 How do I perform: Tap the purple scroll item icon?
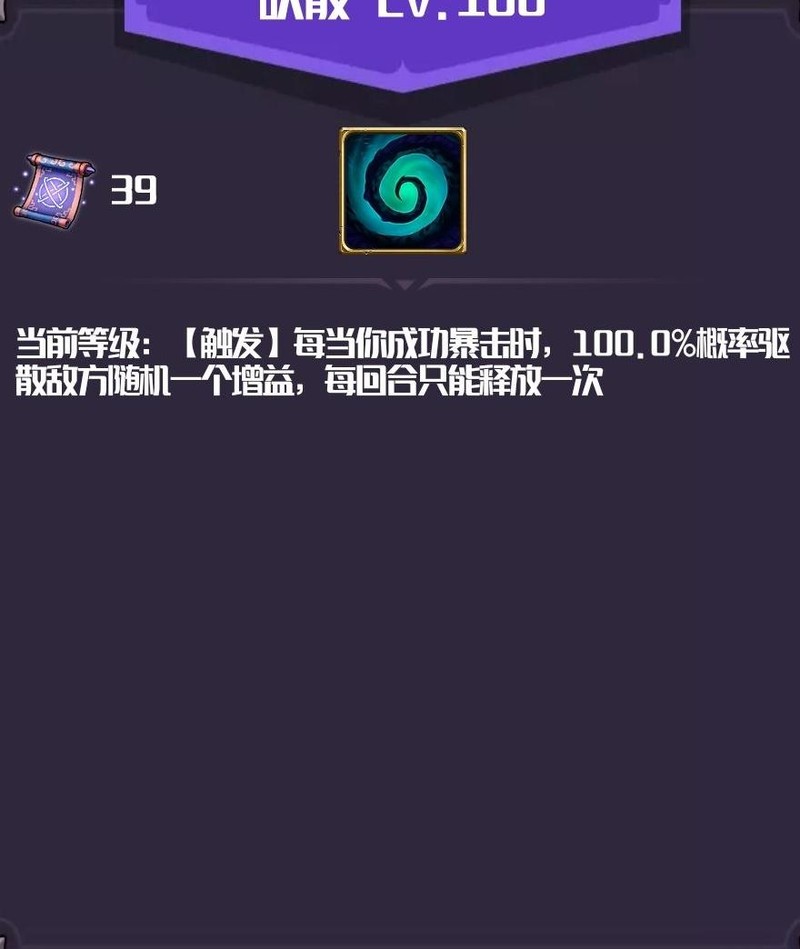tap(53, 187)
